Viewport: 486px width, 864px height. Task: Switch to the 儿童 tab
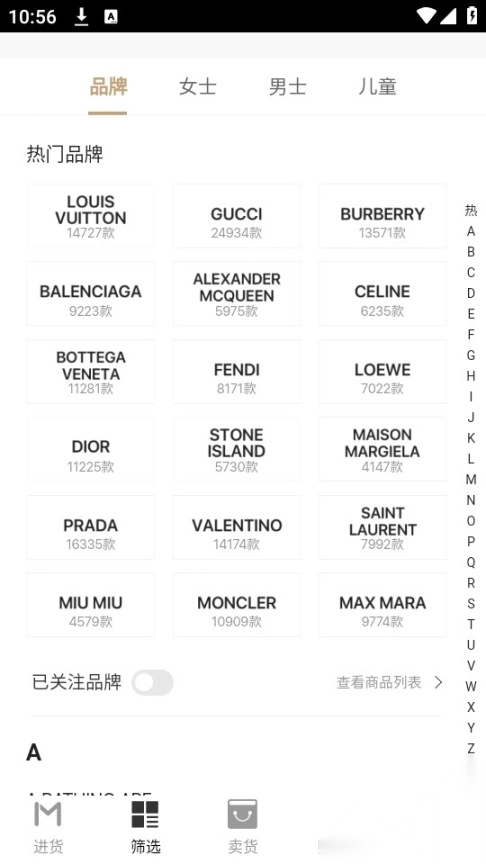pyautogui.click(x=377, y=87)
